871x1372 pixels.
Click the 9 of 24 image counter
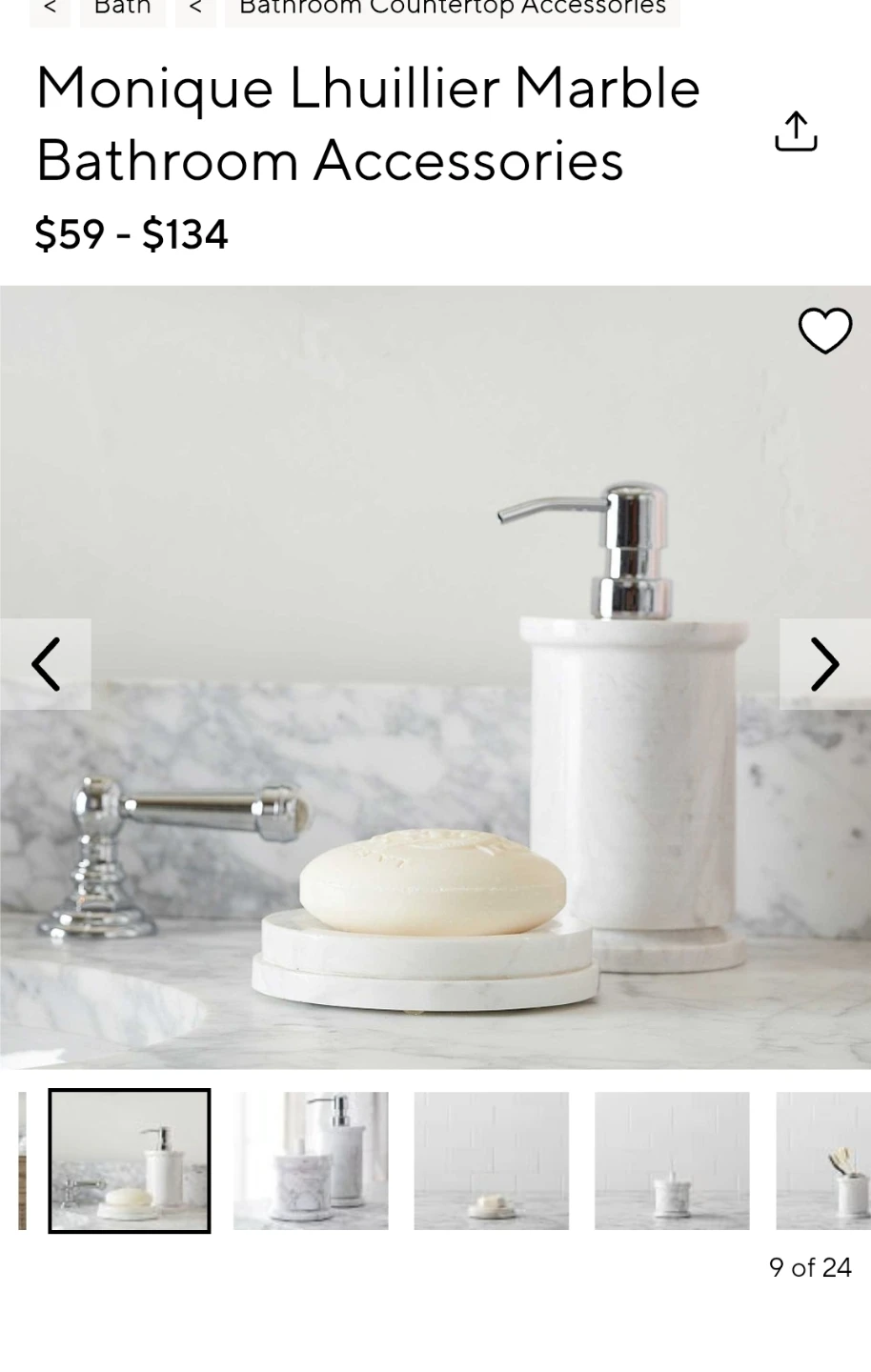(x=811, y=1267)
